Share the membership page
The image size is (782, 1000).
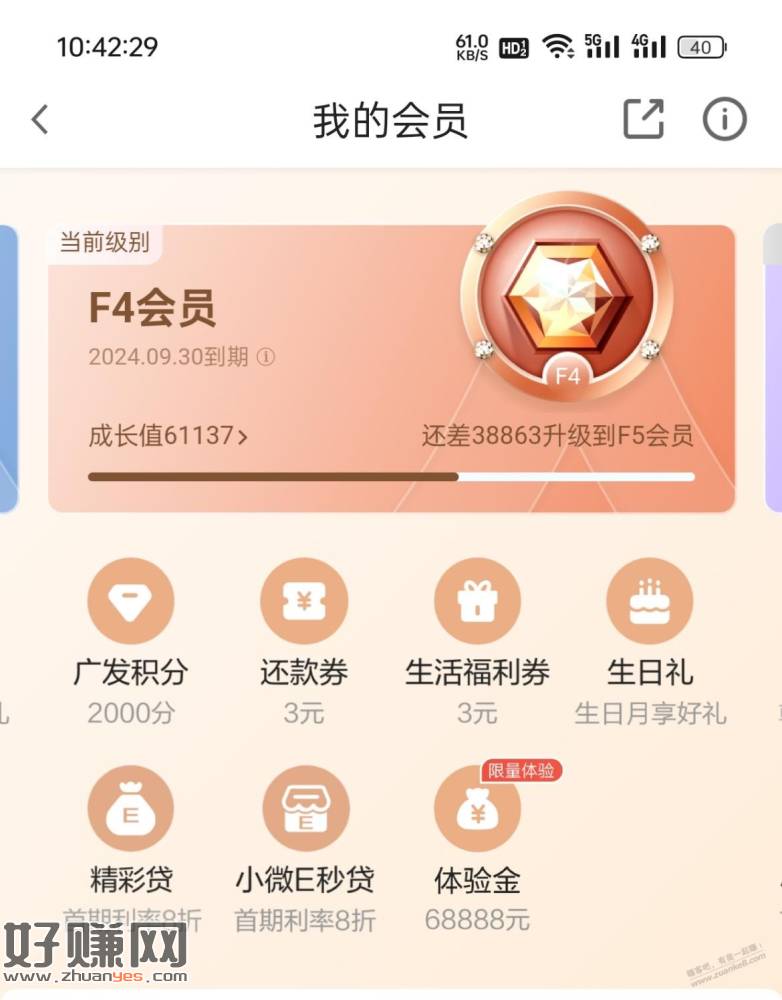(x=643, y=120)
